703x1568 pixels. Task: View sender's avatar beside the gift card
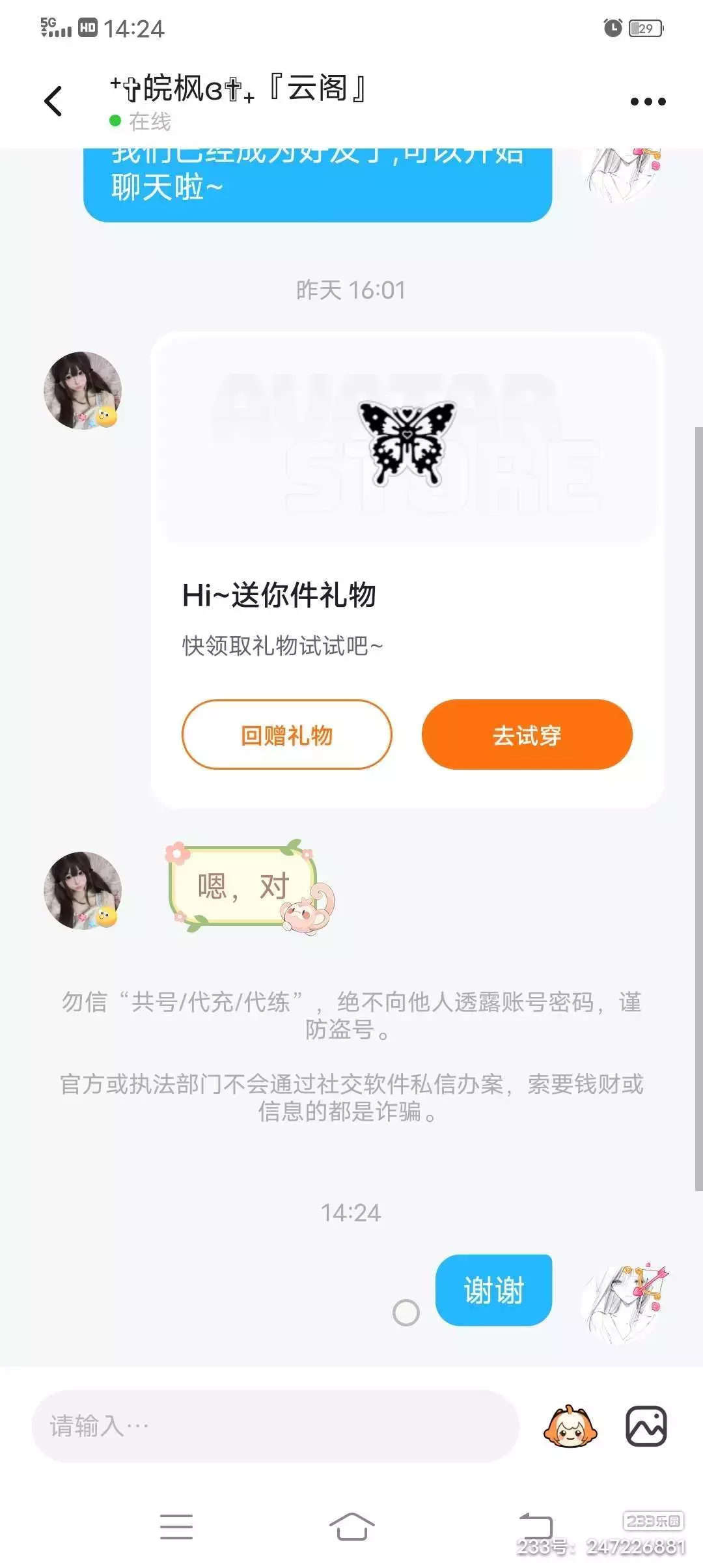click(x=83, y=391)
